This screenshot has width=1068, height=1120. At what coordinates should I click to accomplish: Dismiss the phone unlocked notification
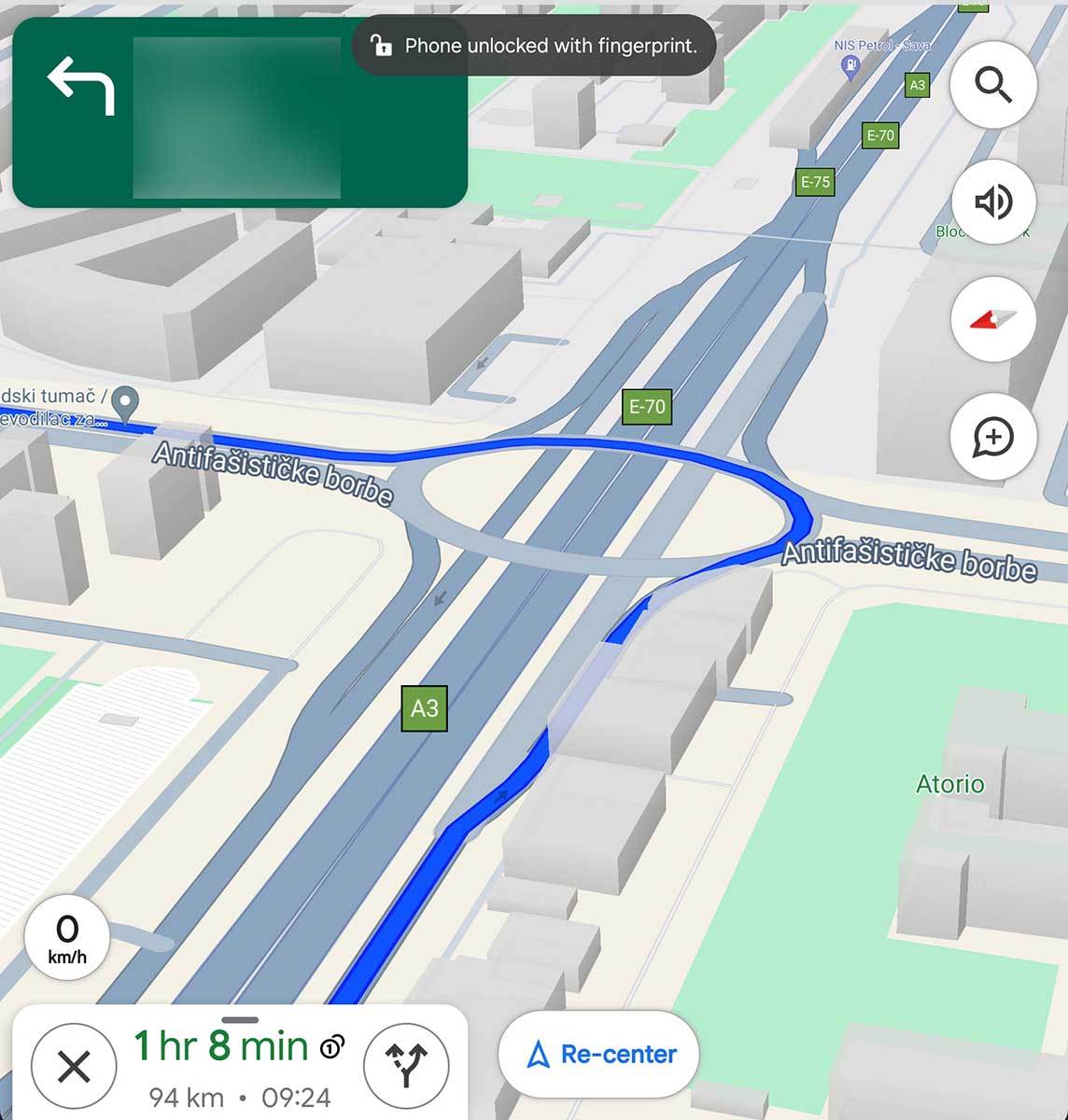coord(534,45)
